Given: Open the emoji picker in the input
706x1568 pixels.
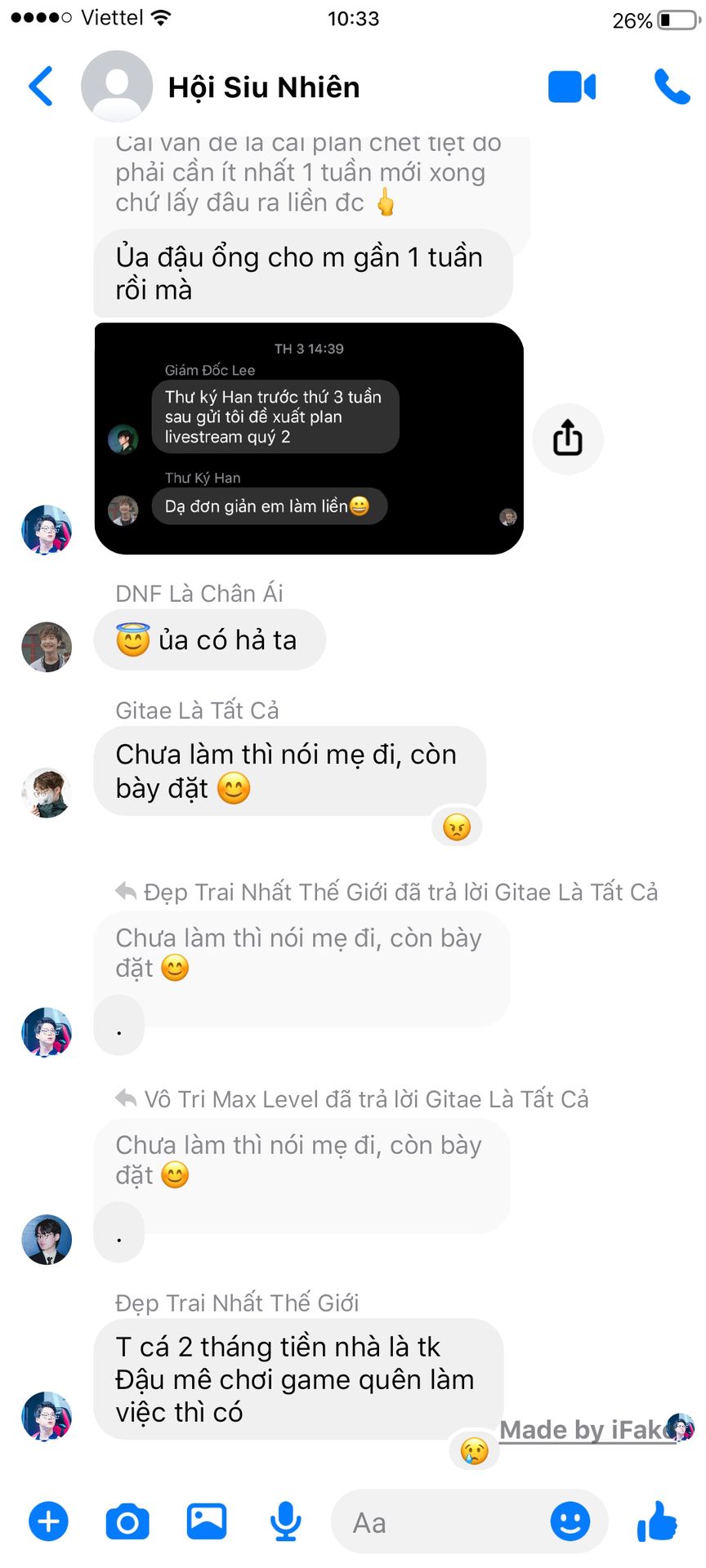Looking at the screenshot, I should (570, 1521).
